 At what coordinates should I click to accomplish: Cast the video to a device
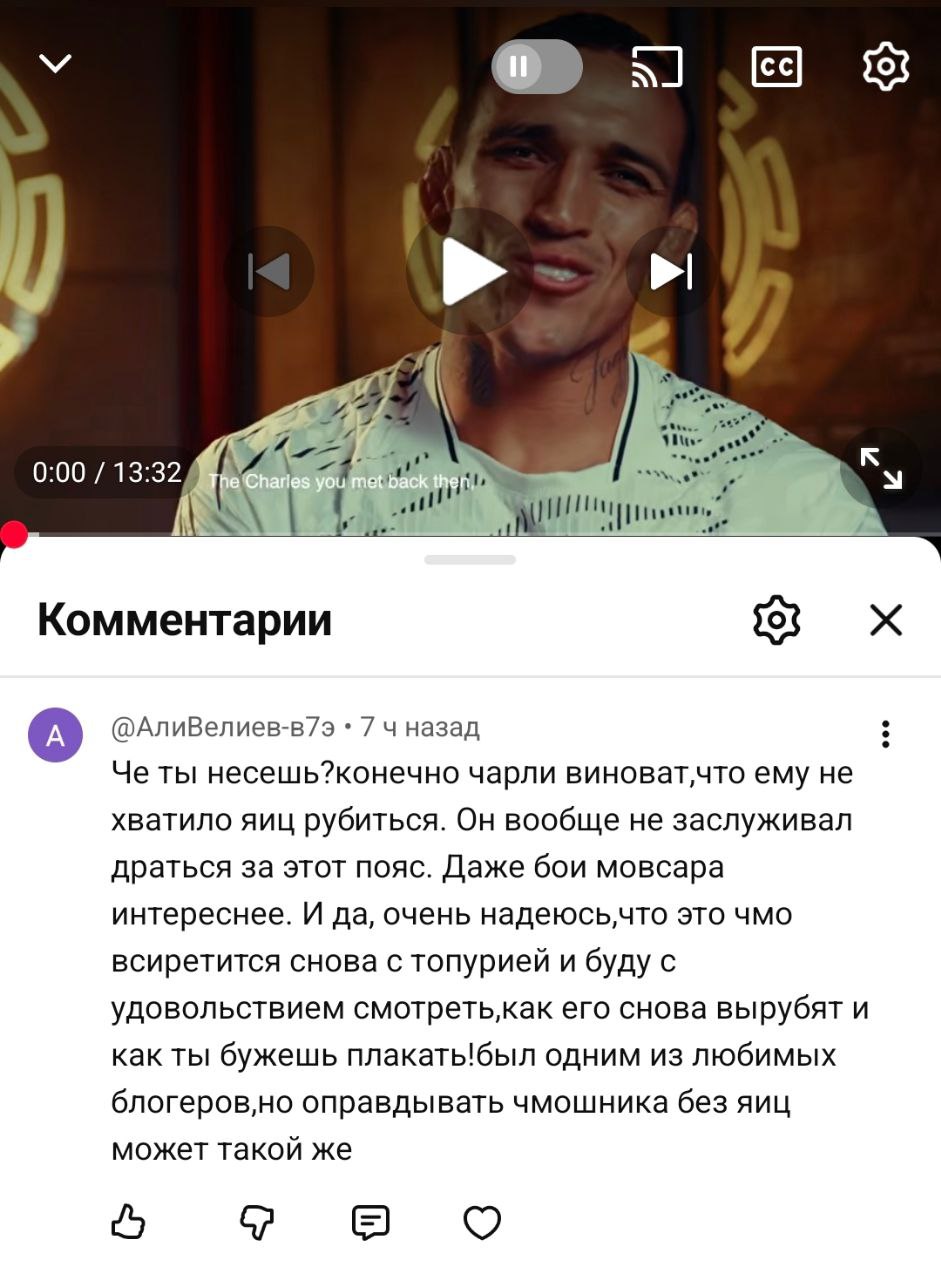click(x=657, y=67)
